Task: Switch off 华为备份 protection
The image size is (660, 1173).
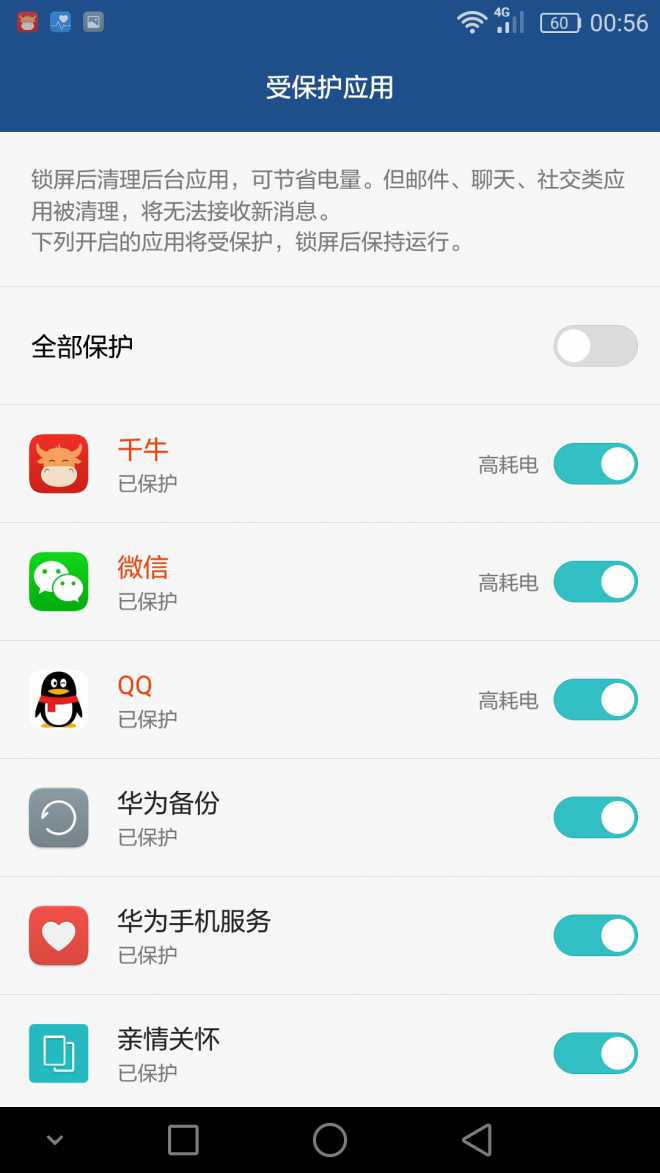Action: (595, 818)
